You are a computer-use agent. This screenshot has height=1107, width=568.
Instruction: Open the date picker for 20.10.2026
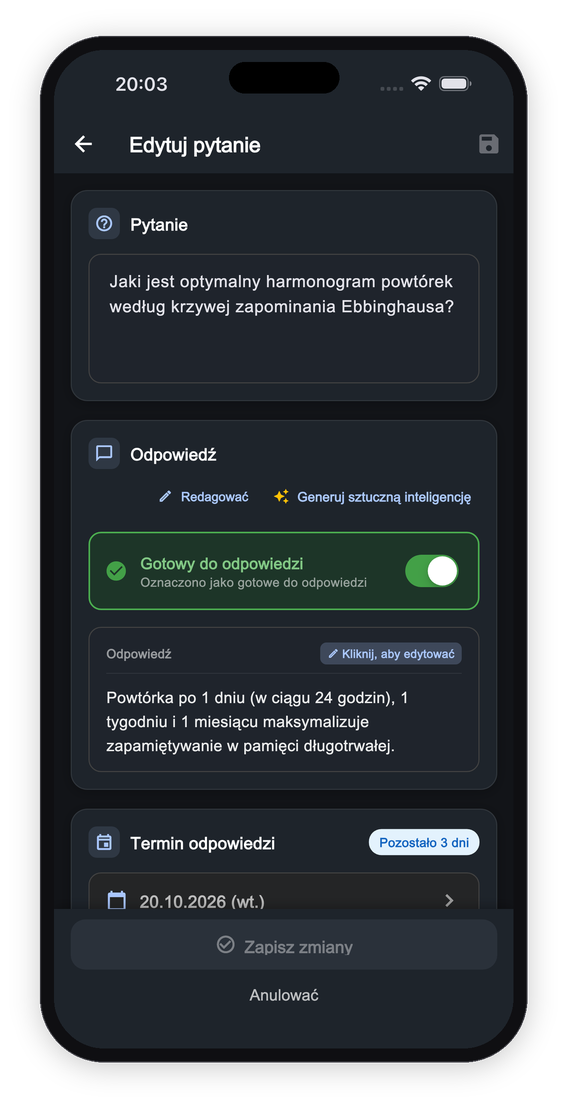click(284, 895)
